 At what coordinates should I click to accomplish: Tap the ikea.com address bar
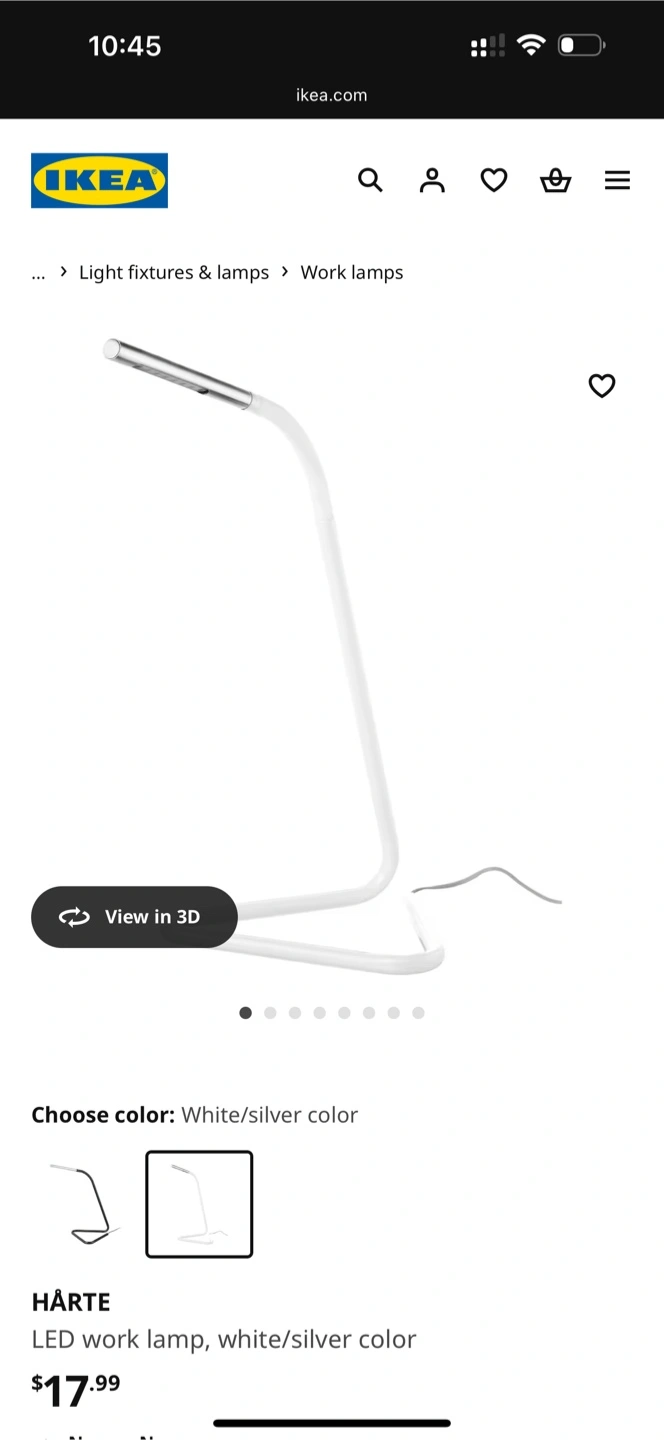(x=332, y=95)
